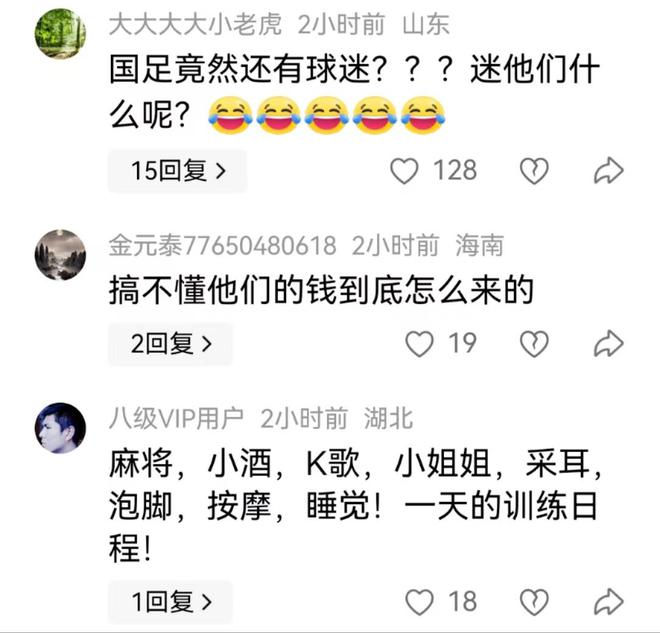Like 金元泰77650480618's comment

419,344
